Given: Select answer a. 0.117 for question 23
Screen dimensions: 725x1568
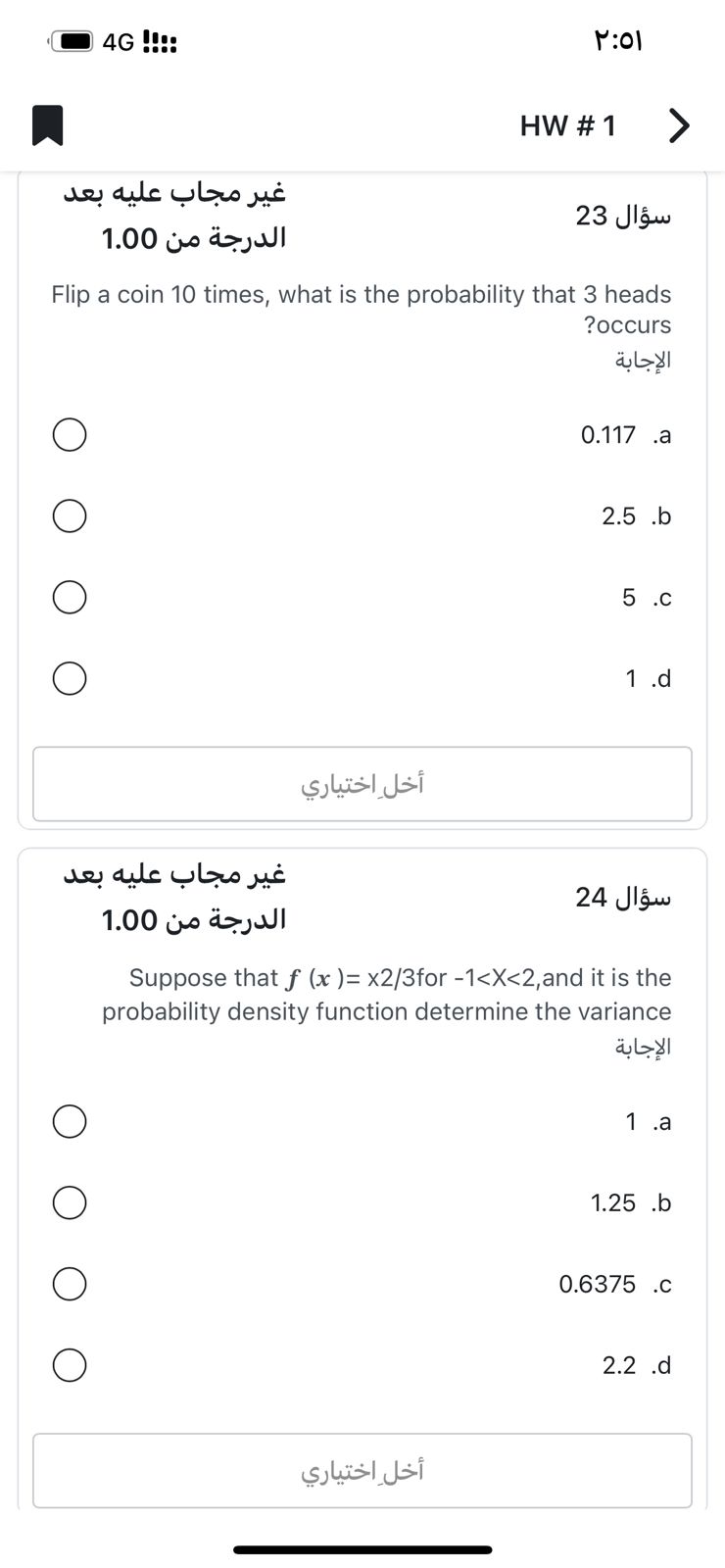Looking at the screenshot, I should [69, 433].
